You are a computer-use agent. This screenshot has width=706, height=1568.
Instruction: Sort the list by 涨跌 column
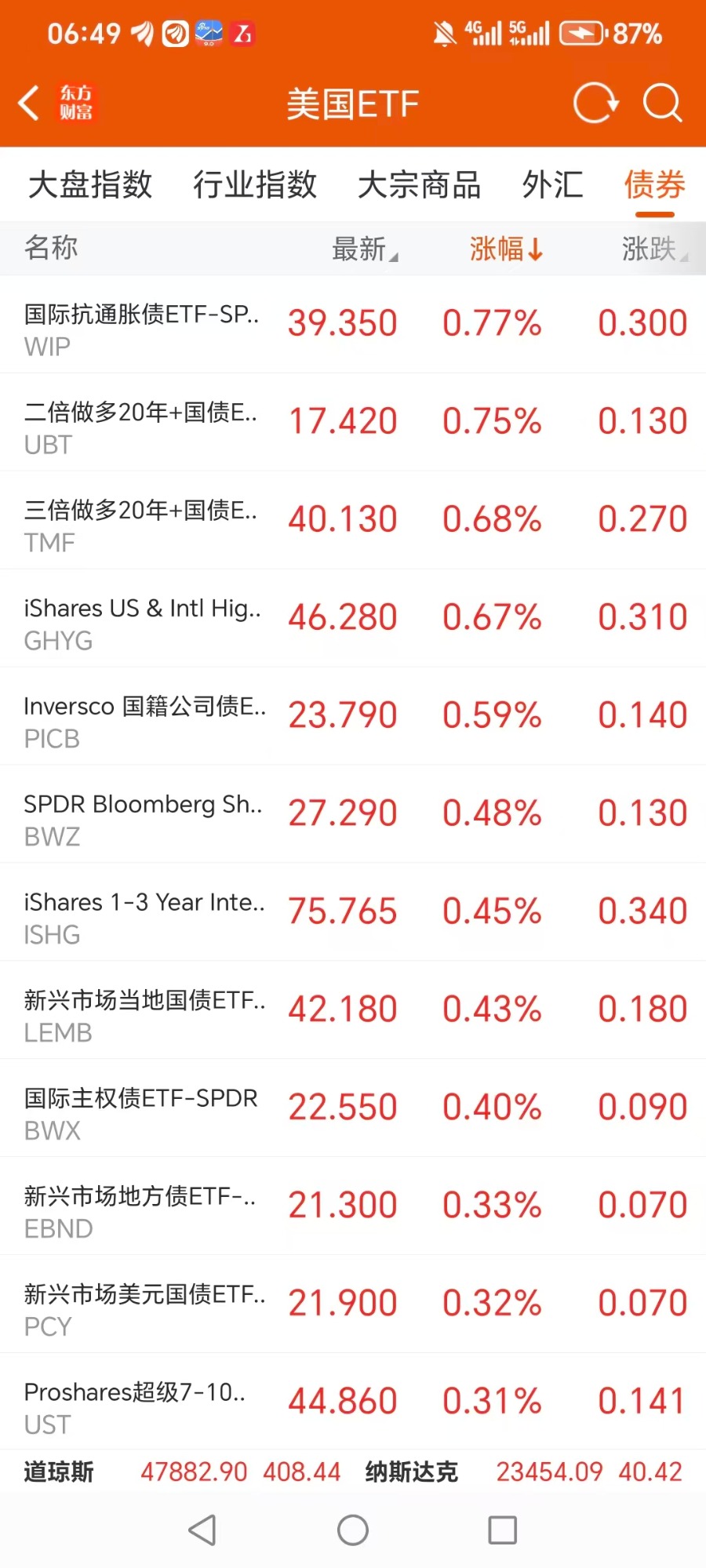653,249
